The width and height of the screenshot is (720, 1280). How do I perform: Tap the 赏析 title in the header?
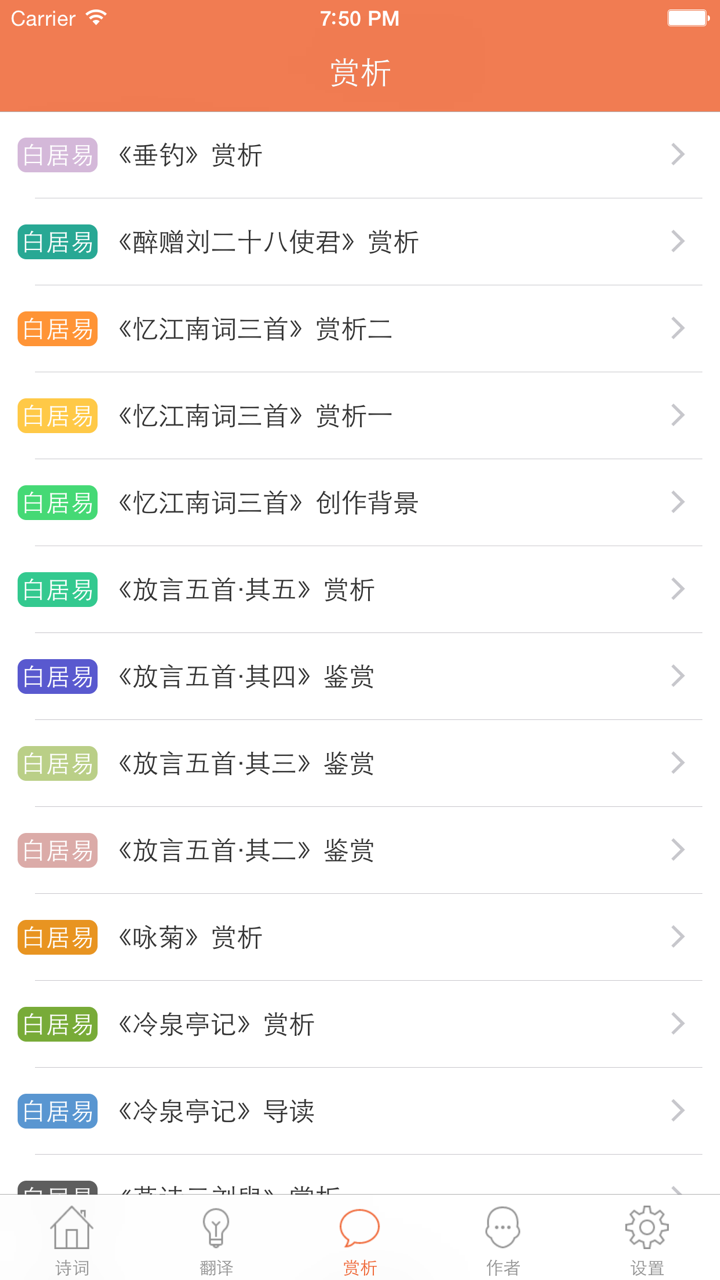360,72
